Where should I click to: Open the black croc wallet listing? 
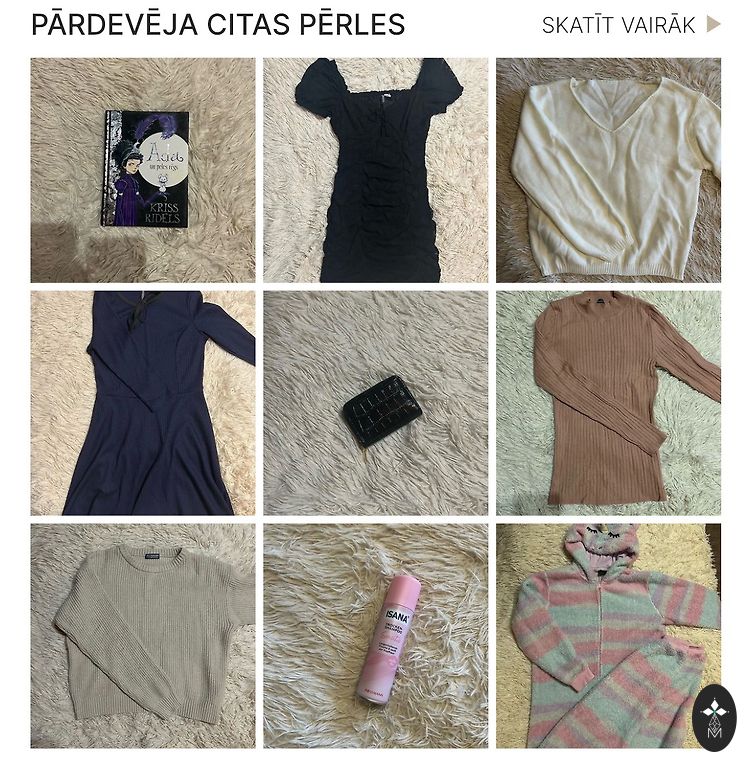pyautogui.click(x=376, y=403)
